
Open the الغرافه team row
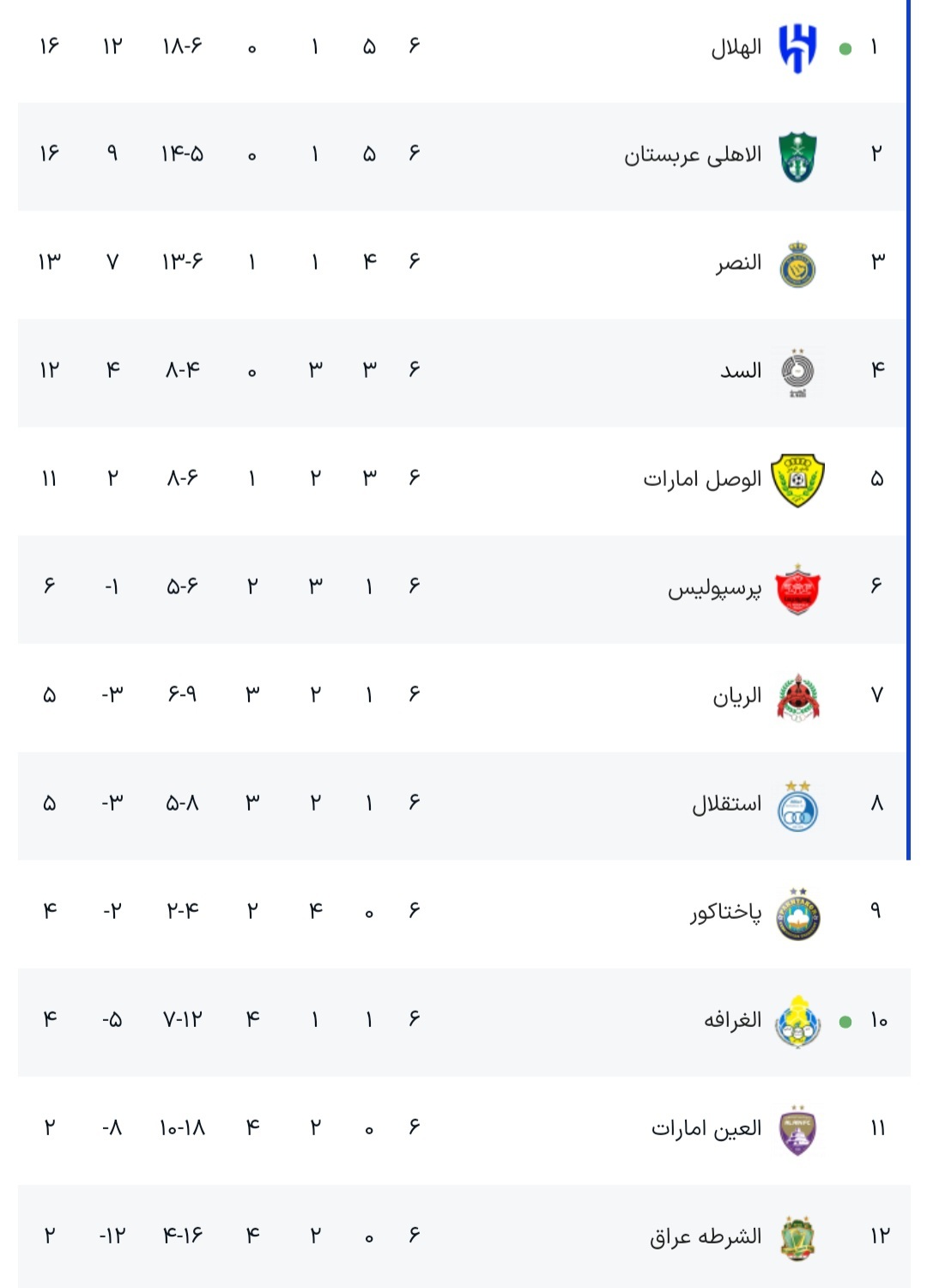[733, 1020]
